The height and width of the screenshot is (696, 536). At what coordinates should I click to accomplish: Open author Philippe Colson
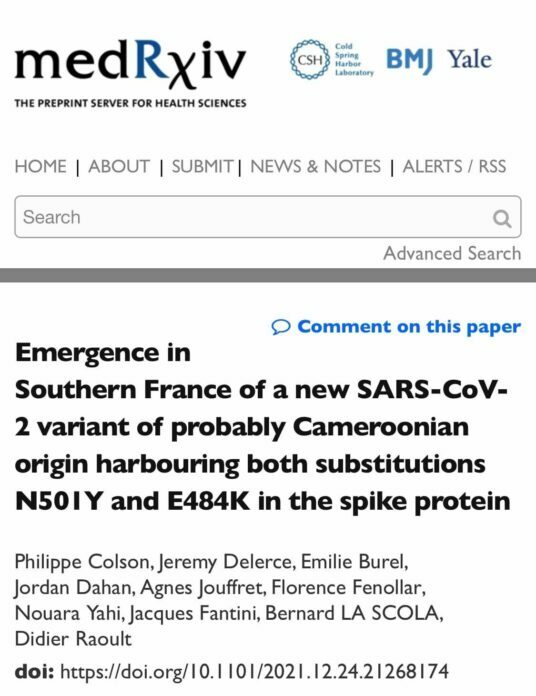pos(83,562)
